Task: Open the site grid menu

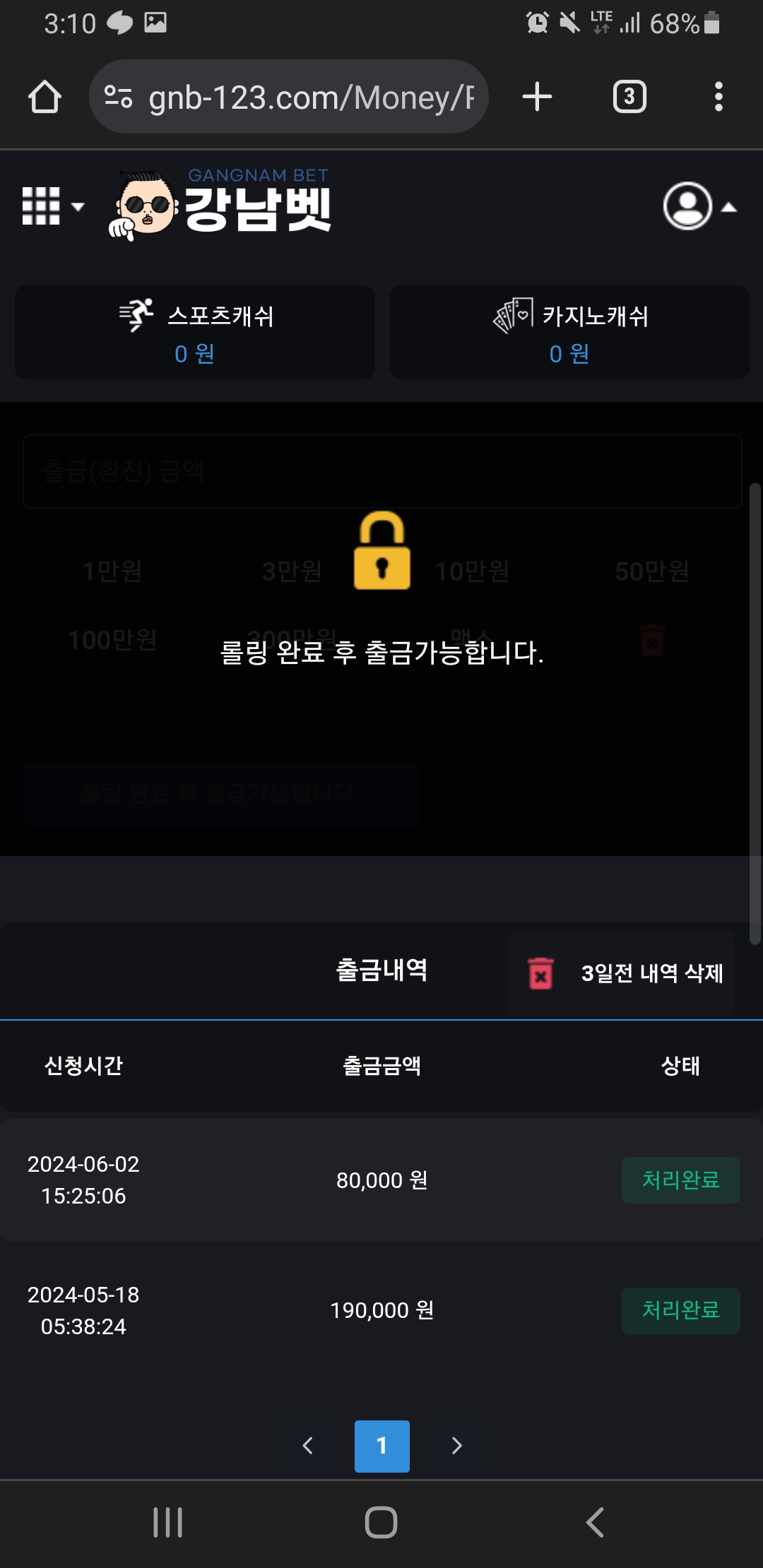Action: tap(52, 206)
